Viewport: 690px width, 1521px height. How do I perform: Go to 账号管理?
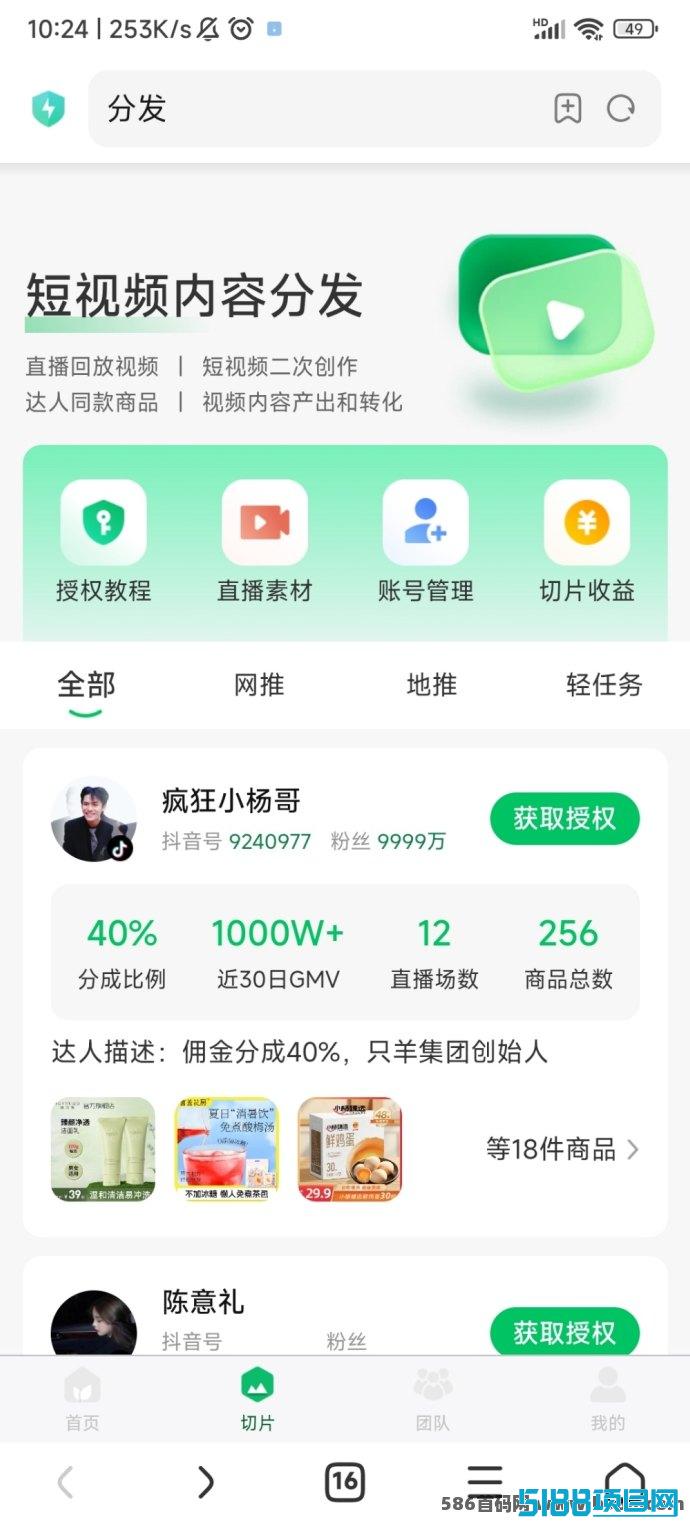tap(425, 542)
